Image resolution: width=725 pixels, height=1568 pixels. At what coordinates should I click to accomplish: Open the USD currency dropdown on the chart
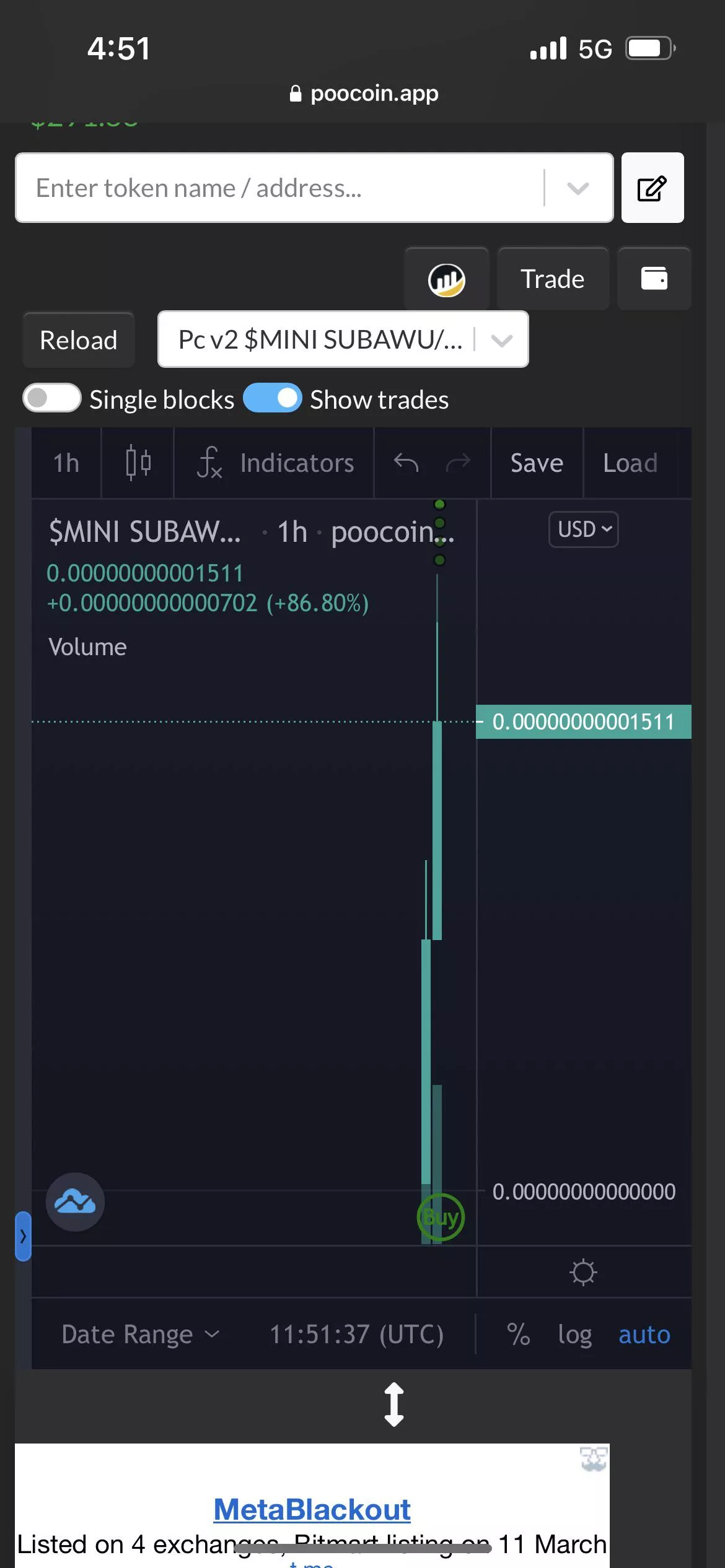click(x=582, y=529)
